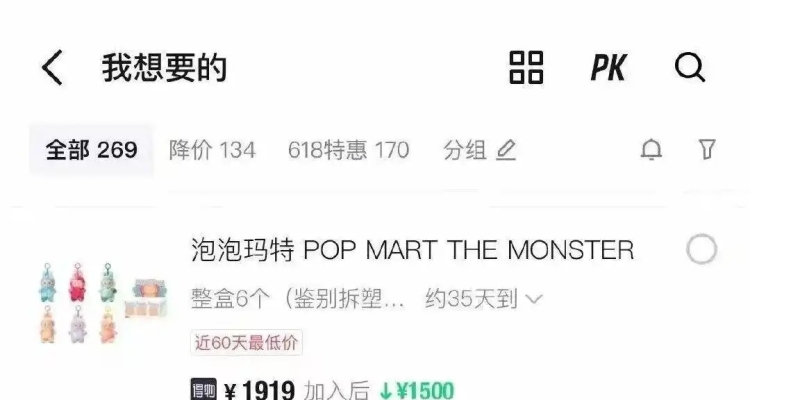Image resolution: width=800 pixels, height=400 pixels.
Task: Select the 全部 269 tab
Action: click(91, 150)
